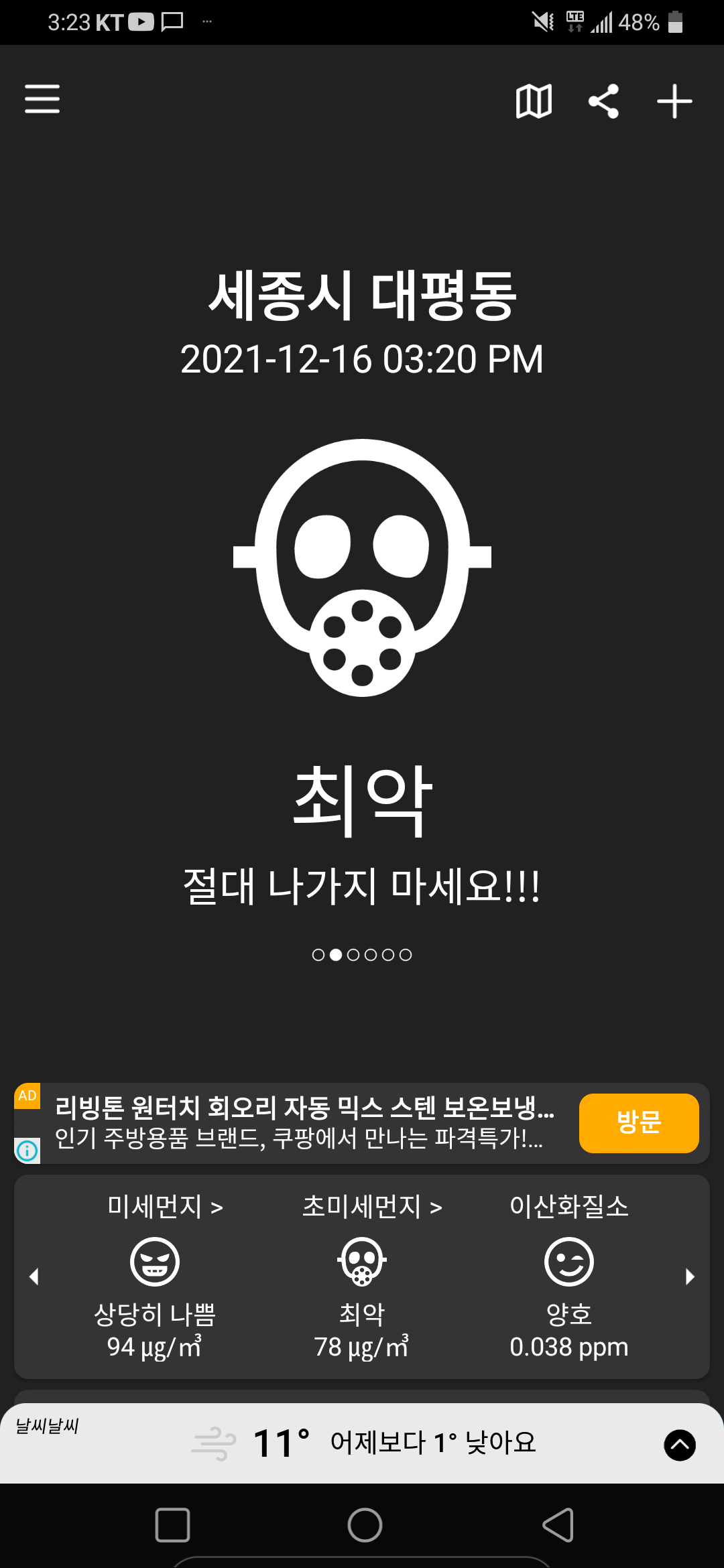Show previous pollutants with left arrow

click(34, 1277)
